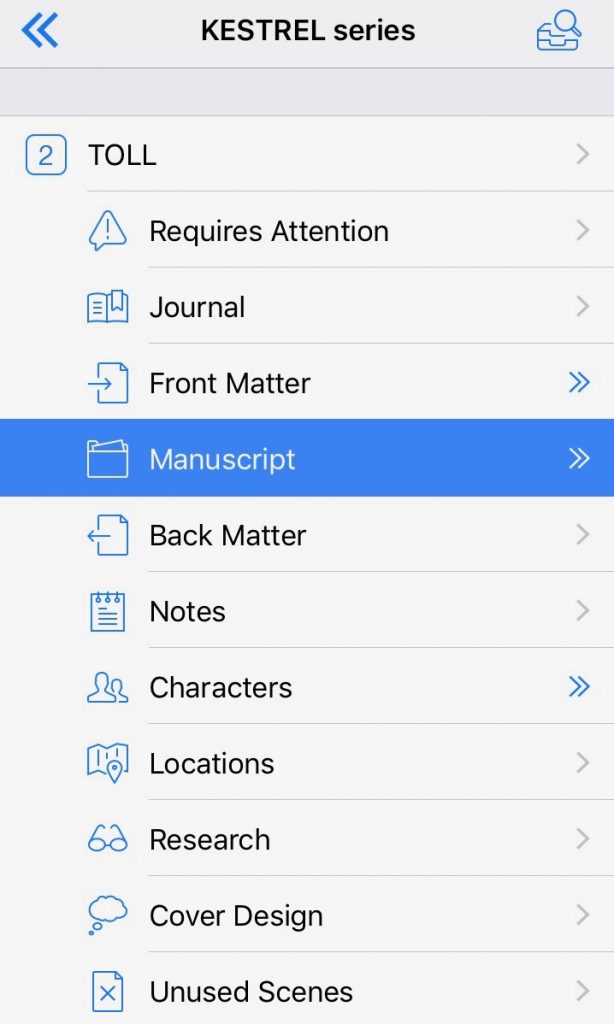Select the Manuscript folder
Screen dimensions: 614x1024
[307, 458]
